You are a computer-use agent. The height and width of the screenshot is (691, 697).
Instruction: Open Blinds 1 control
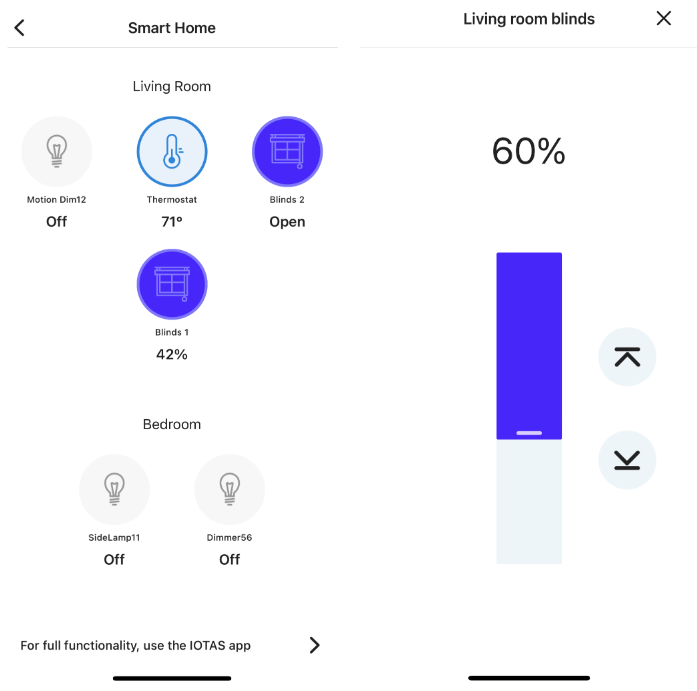[172, 284]
